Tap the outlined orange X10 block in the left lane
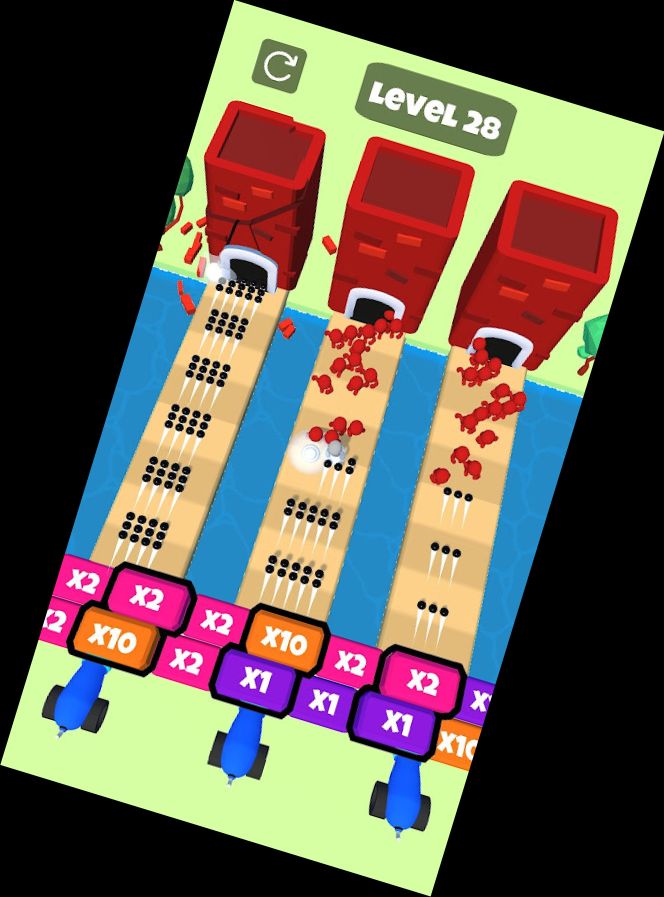Viewport: 664px width, 897px height. (x=114, y=639)
